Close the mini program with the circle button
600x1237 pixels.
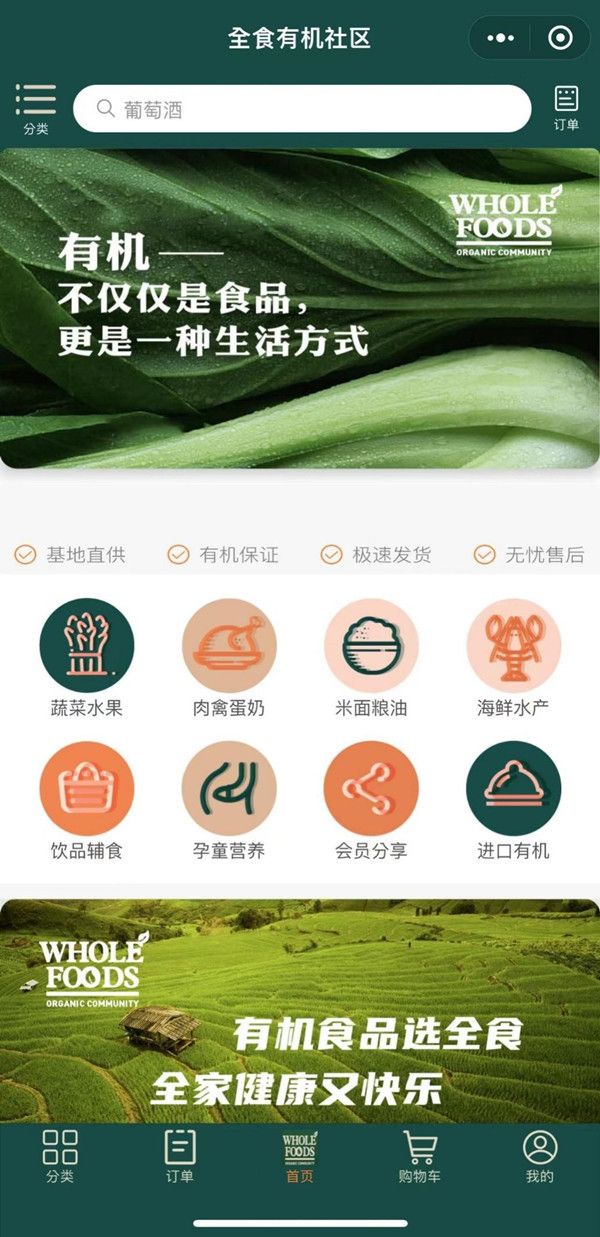(560, 38)
